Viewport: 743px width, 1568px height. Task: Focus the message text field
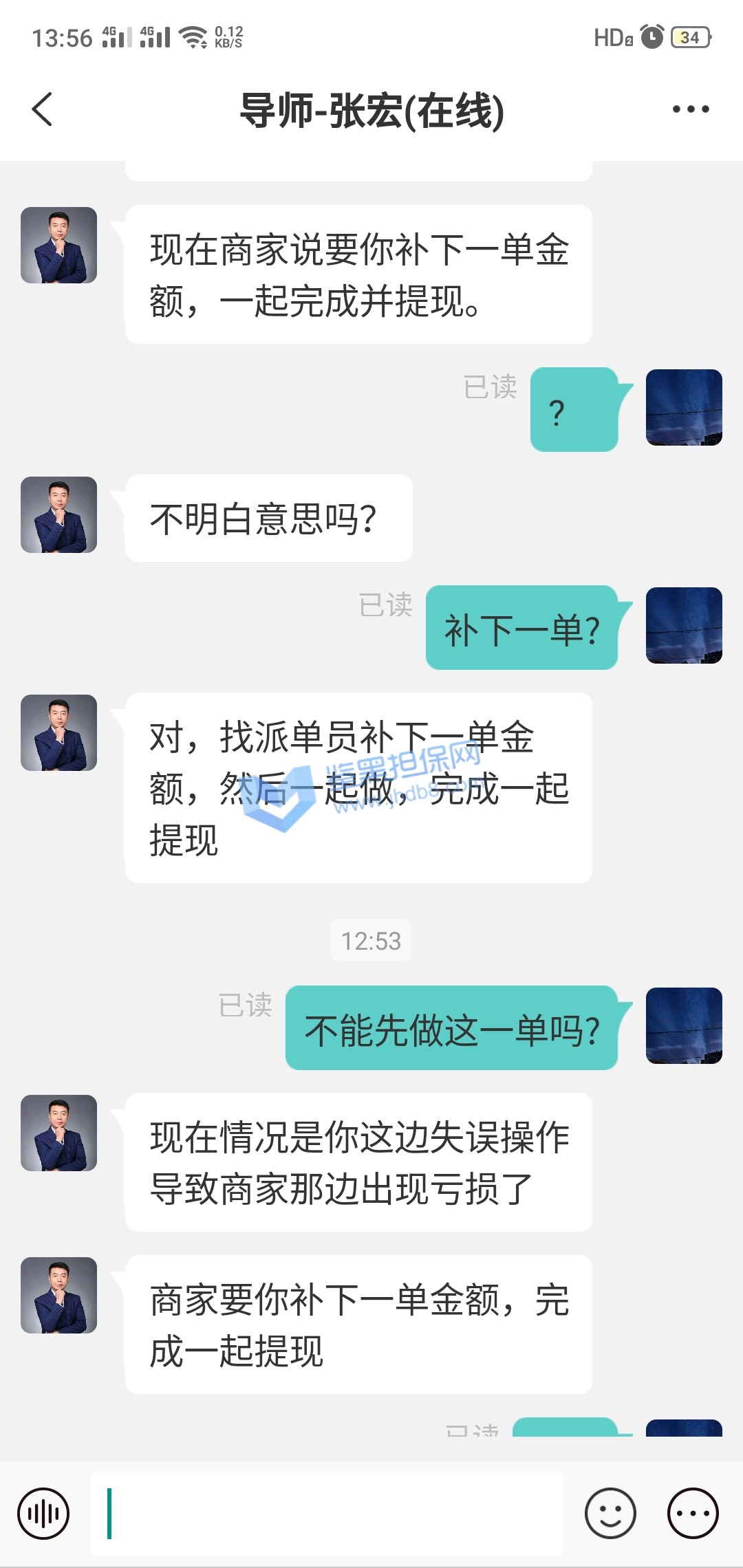pos(327,1514)
